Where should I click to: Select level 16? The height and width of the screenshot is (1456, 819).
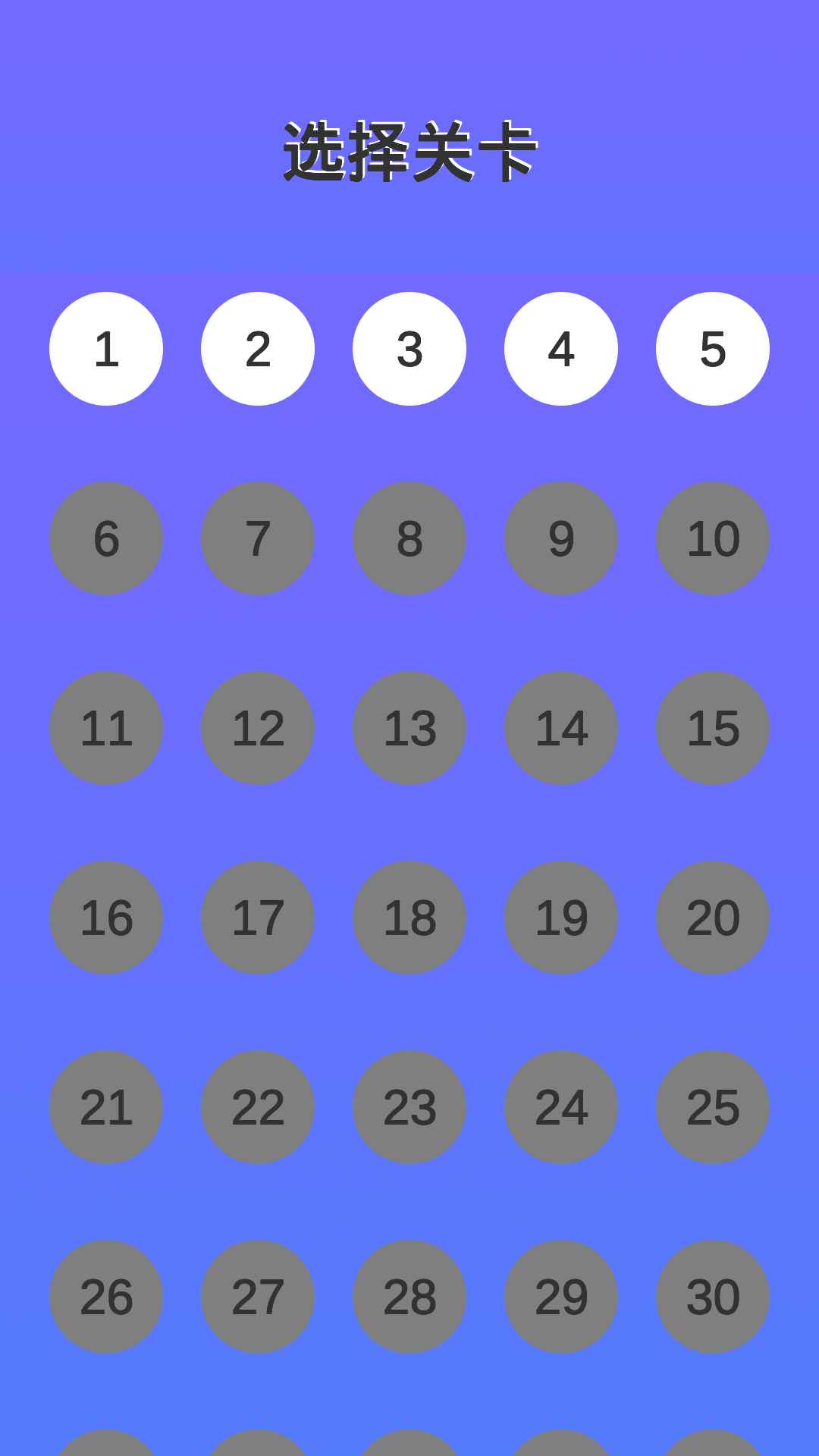[x=106, y=918]
